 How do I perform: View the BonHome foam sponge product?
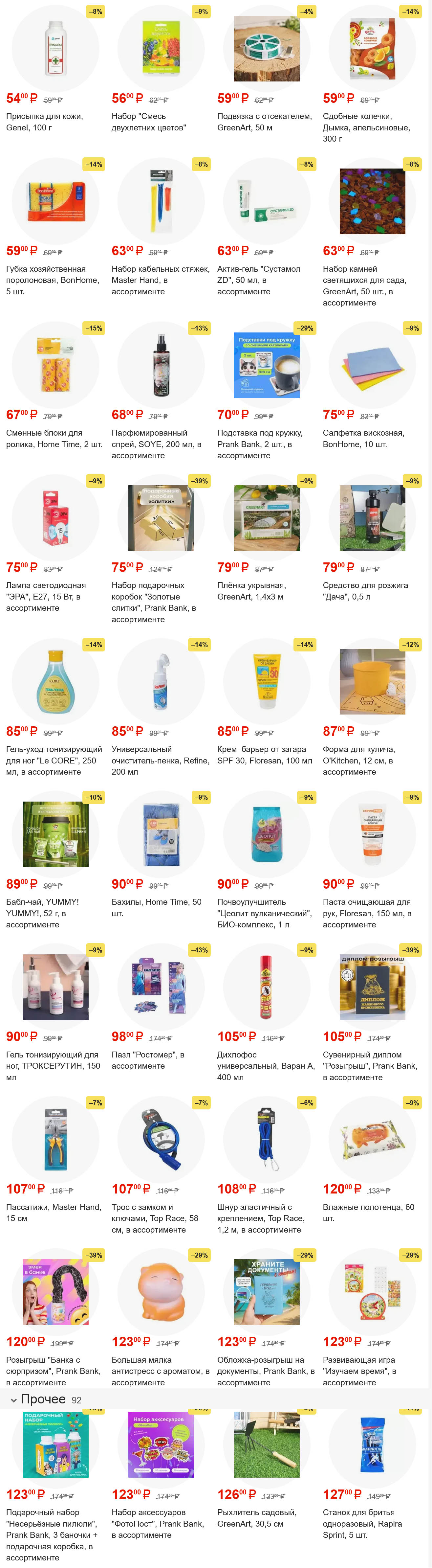[x=55, y=201]
